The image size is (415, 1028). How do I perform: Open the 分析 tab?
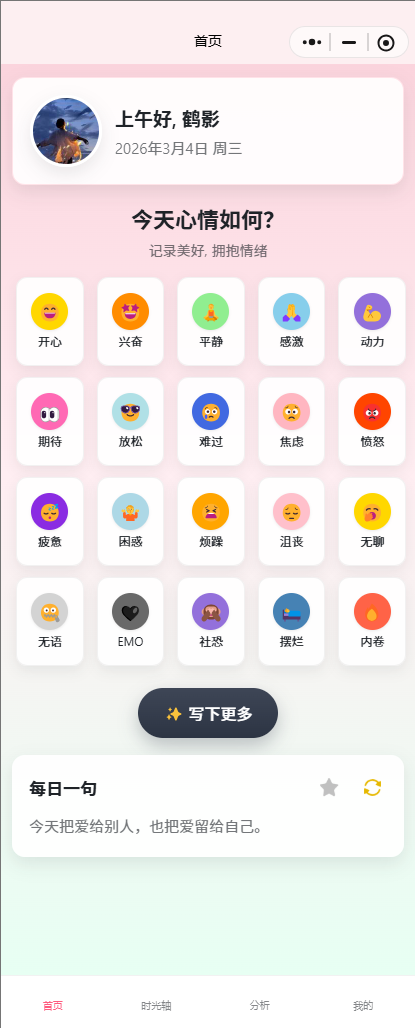260,1005
